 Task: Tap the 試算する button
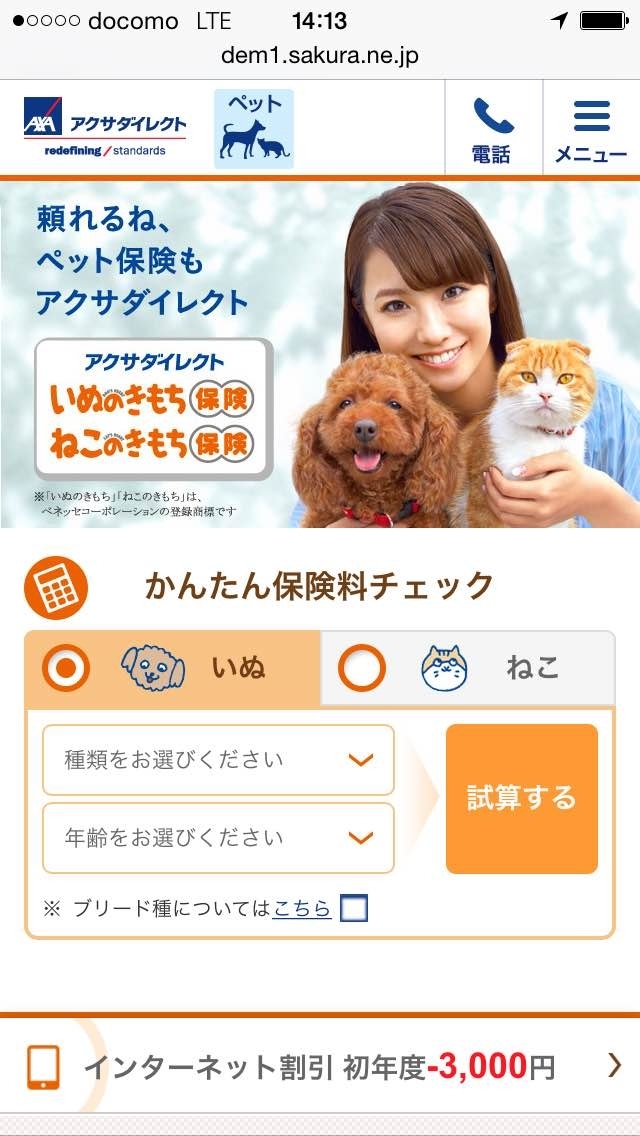click(522, 798)
